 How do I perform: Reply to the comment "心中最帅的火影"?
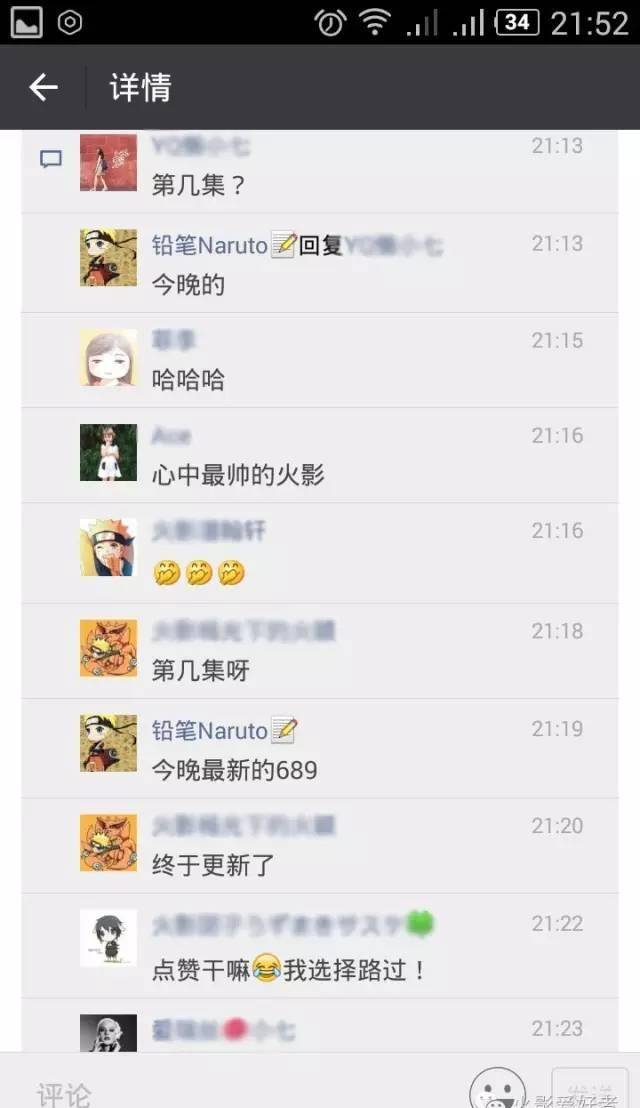320,456
